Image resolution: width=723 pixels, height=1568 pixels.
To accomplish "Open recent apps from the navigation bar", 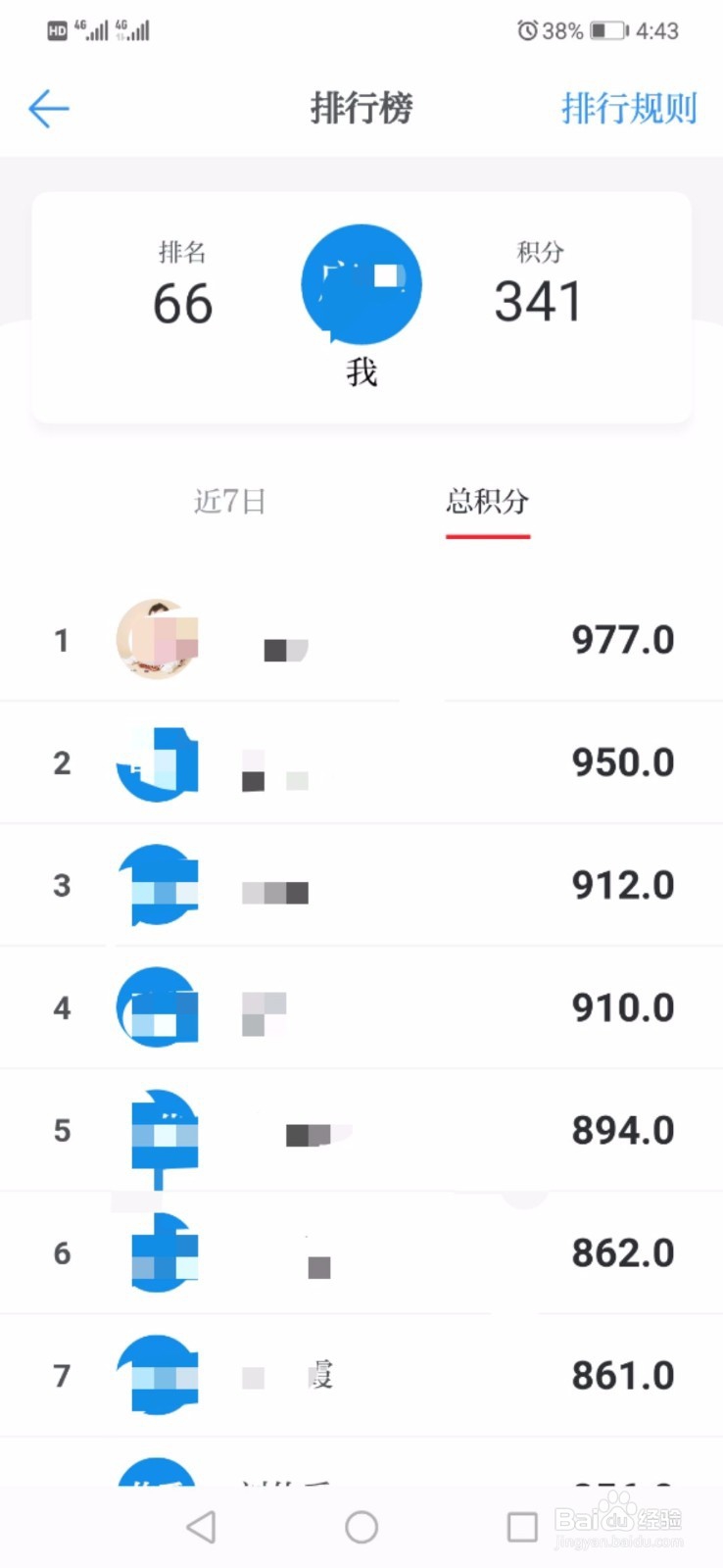I will click(522, 1526).
